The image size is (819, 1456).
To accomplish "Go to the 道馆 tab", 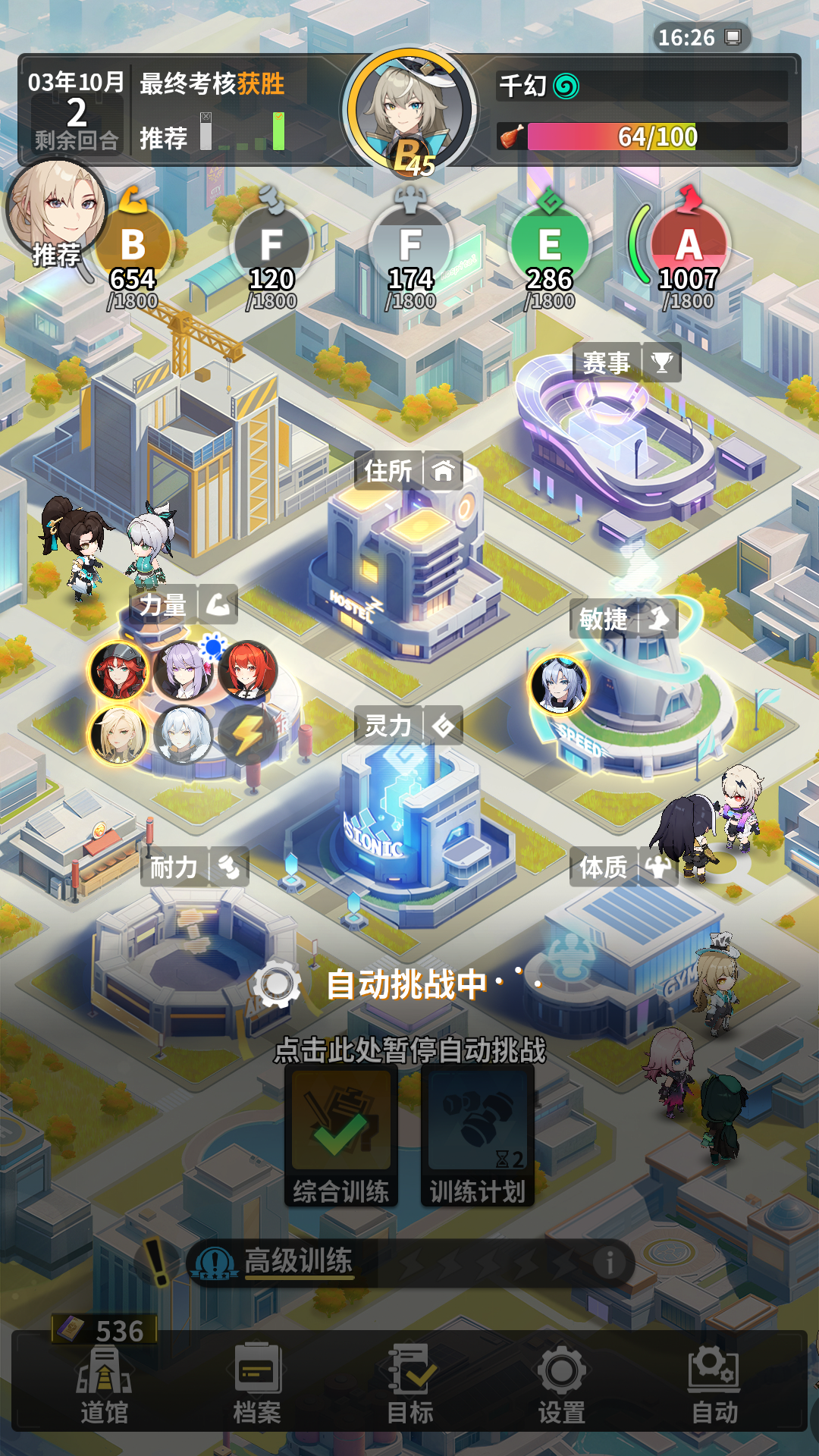I will 104,1385.
